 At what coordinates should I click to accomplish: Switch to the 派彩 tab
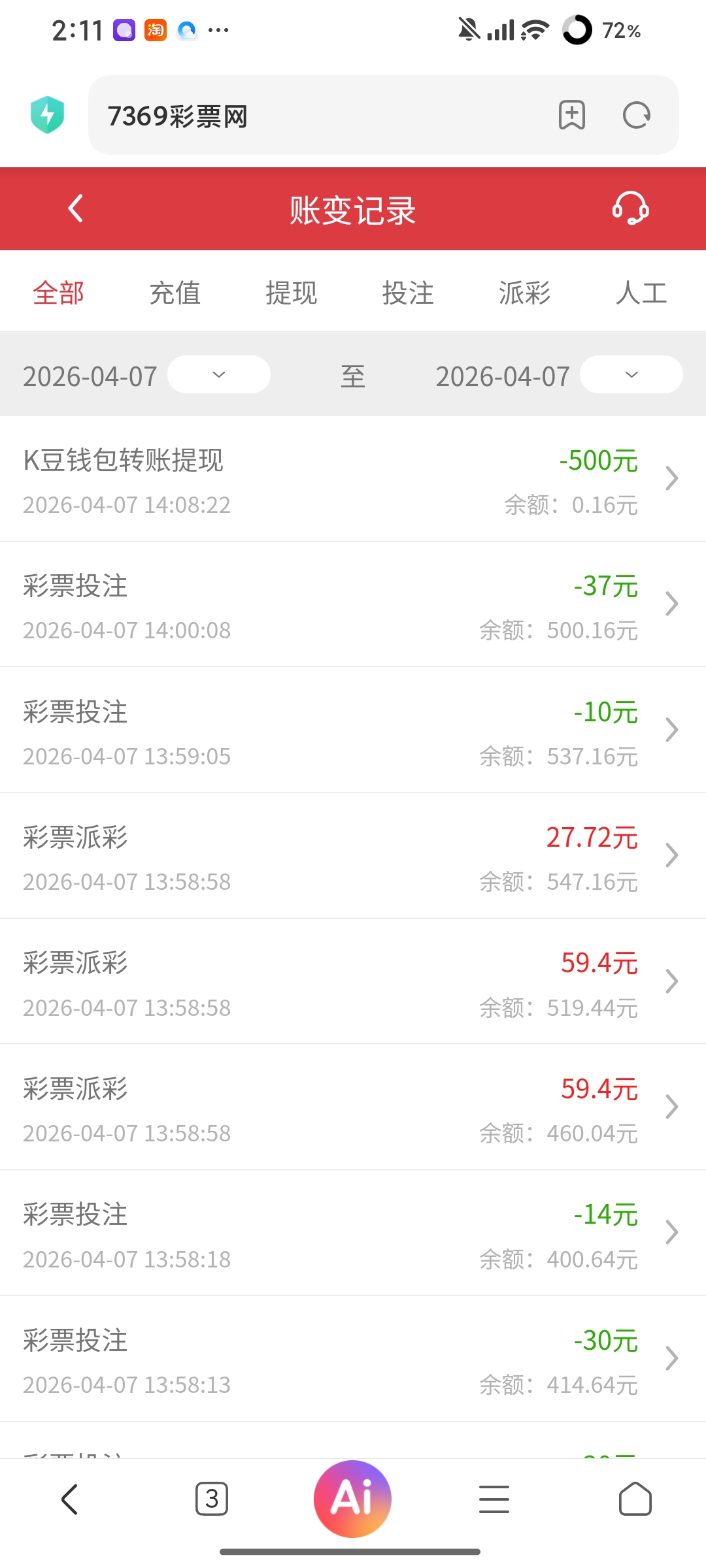[524, 293]
